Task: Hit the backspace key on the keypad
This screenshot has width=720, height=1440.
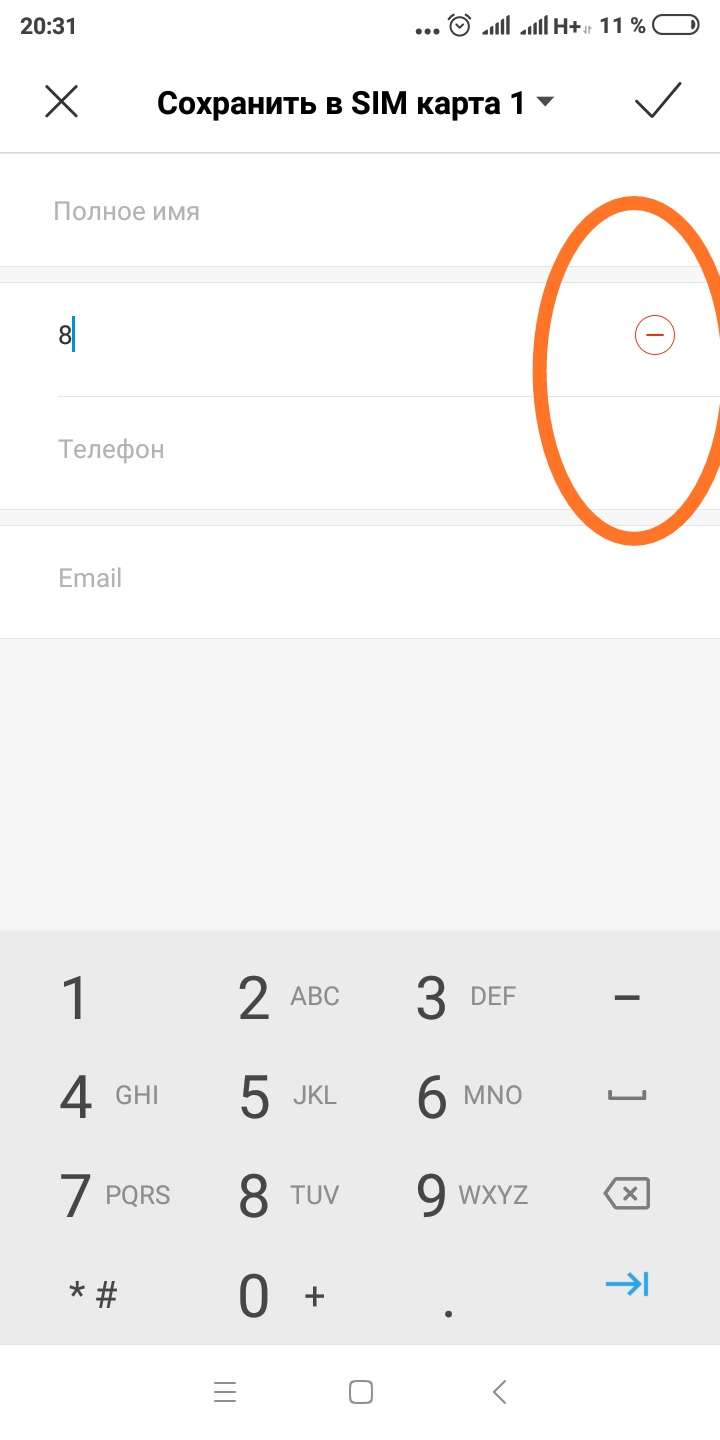Action: (x=627, y=1192)
